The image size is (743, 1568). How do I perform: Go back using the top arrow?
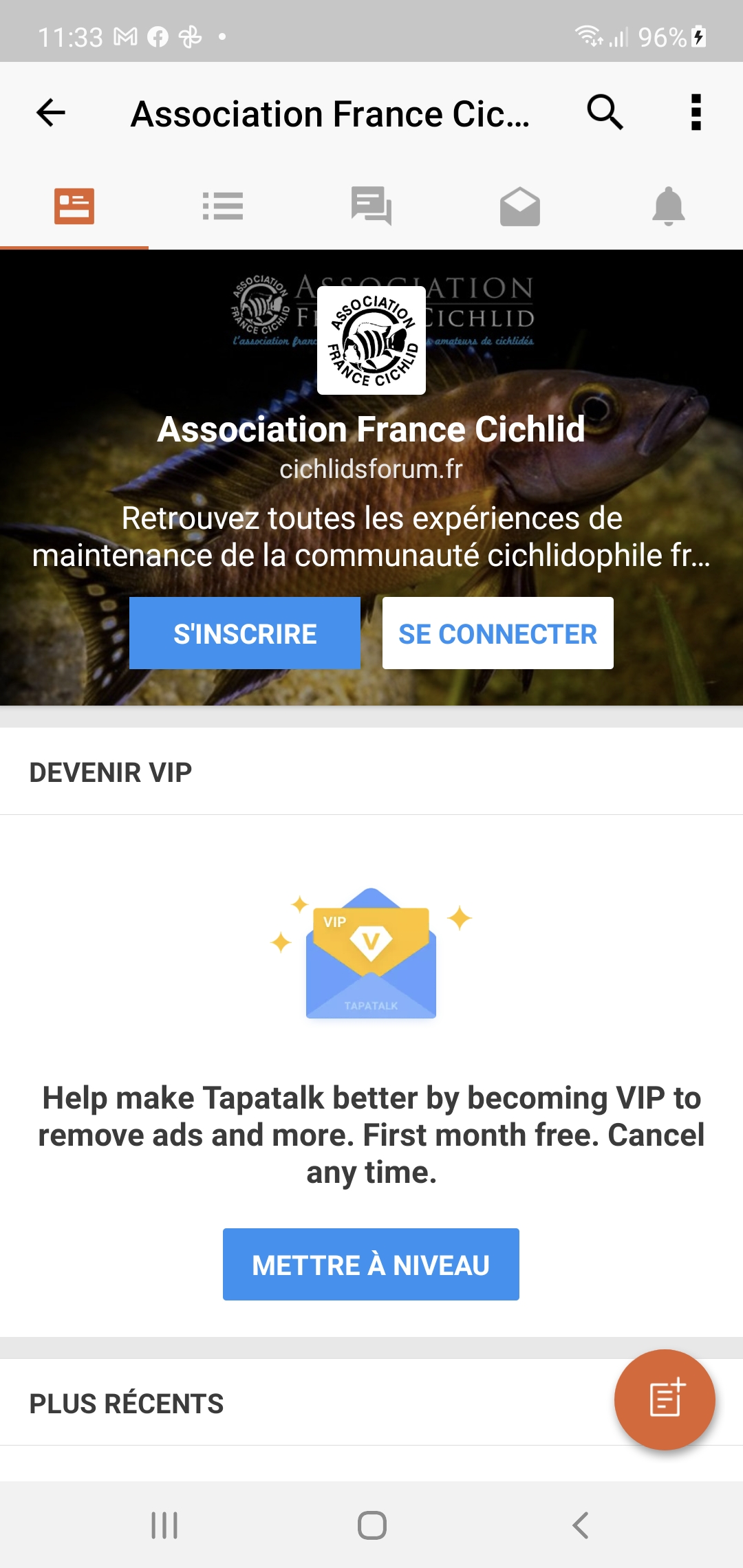(x=51, y=113)
